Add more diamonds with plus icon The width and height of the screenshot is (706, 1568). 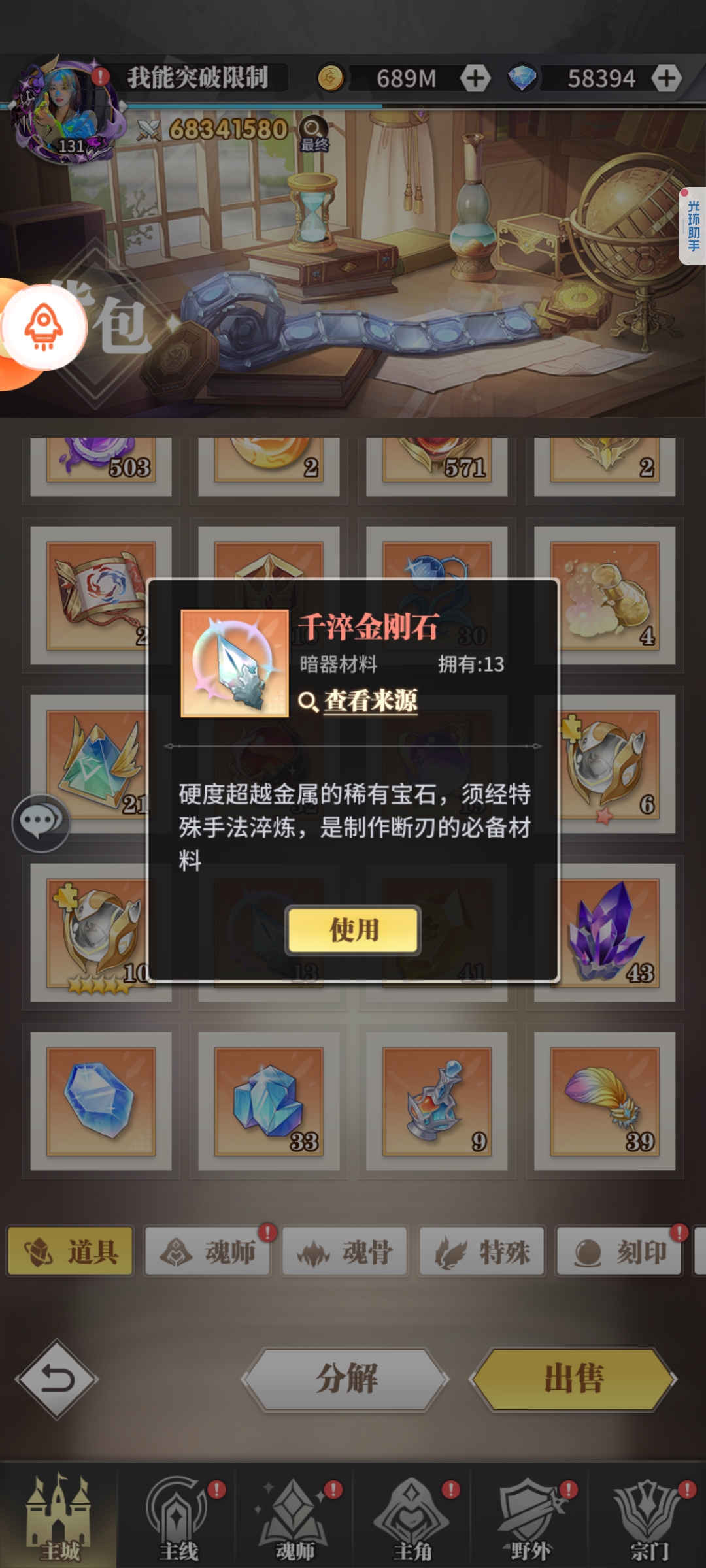point(666,78)
